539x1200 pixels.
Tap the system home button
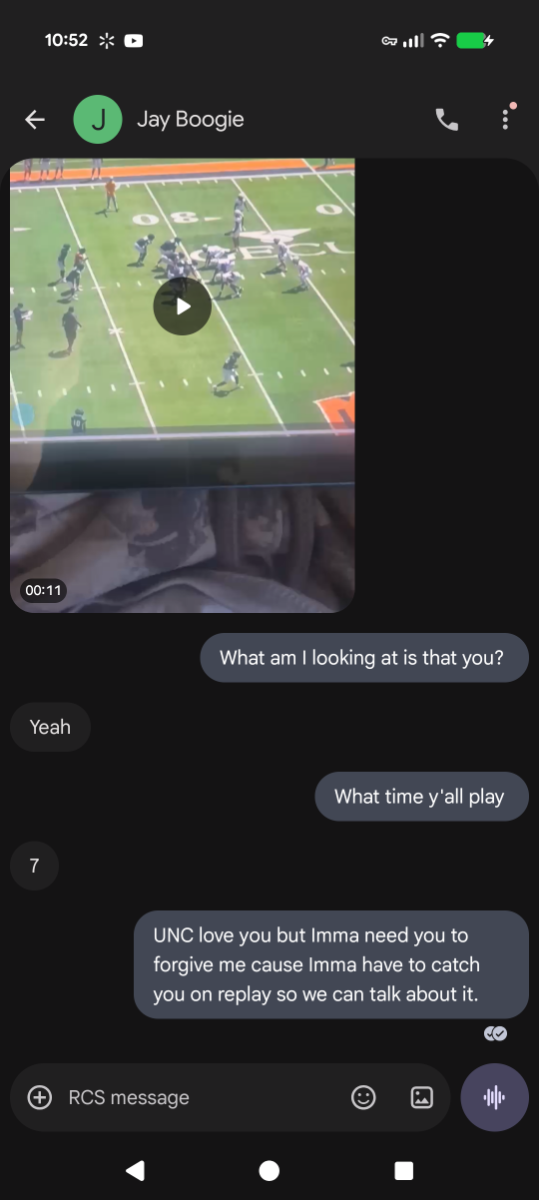click(x=269, y=1171)
